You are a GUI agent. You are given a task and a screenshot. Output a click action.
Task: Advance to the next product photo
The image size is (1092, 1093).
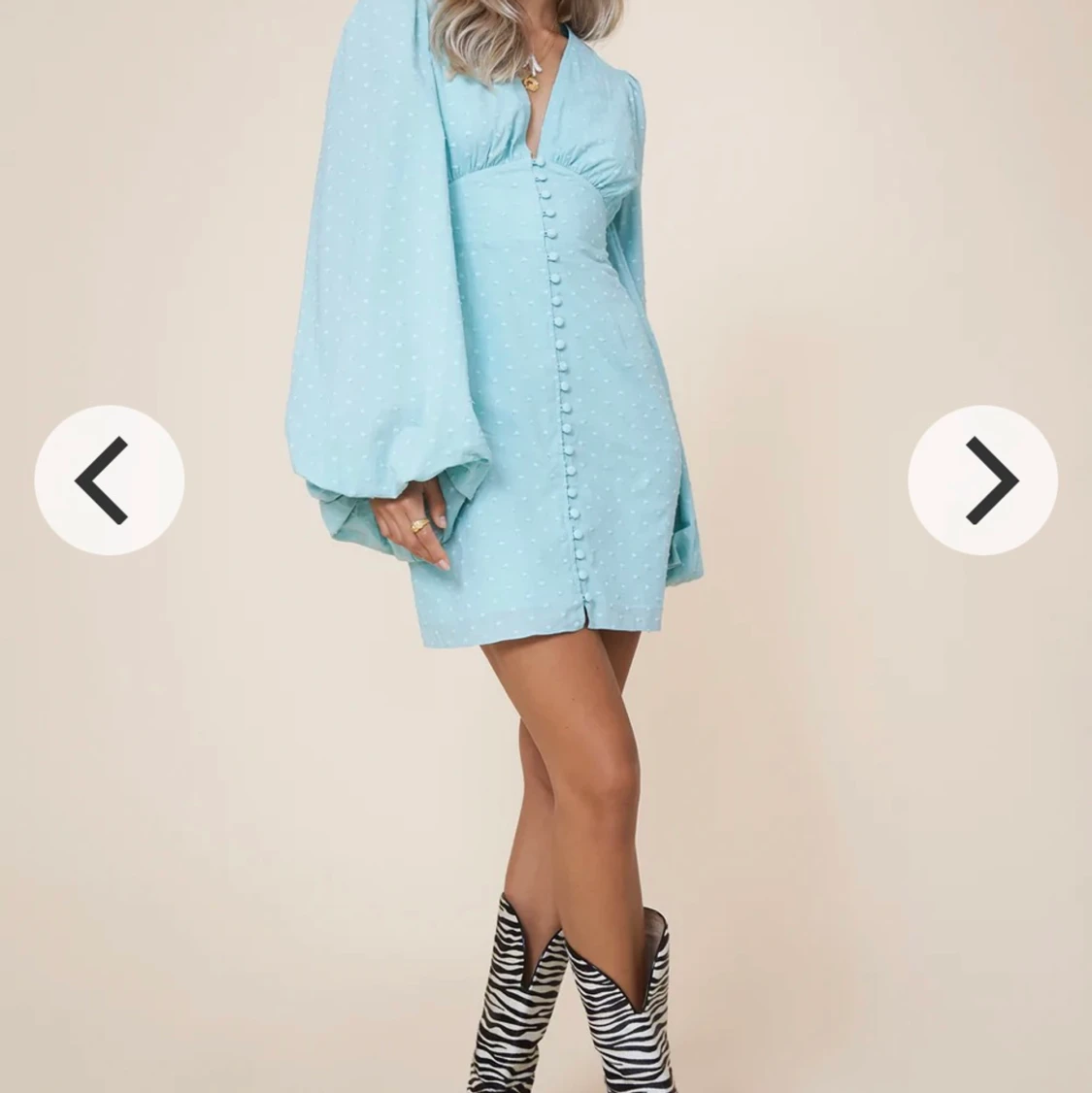click(x=982, y=480)
